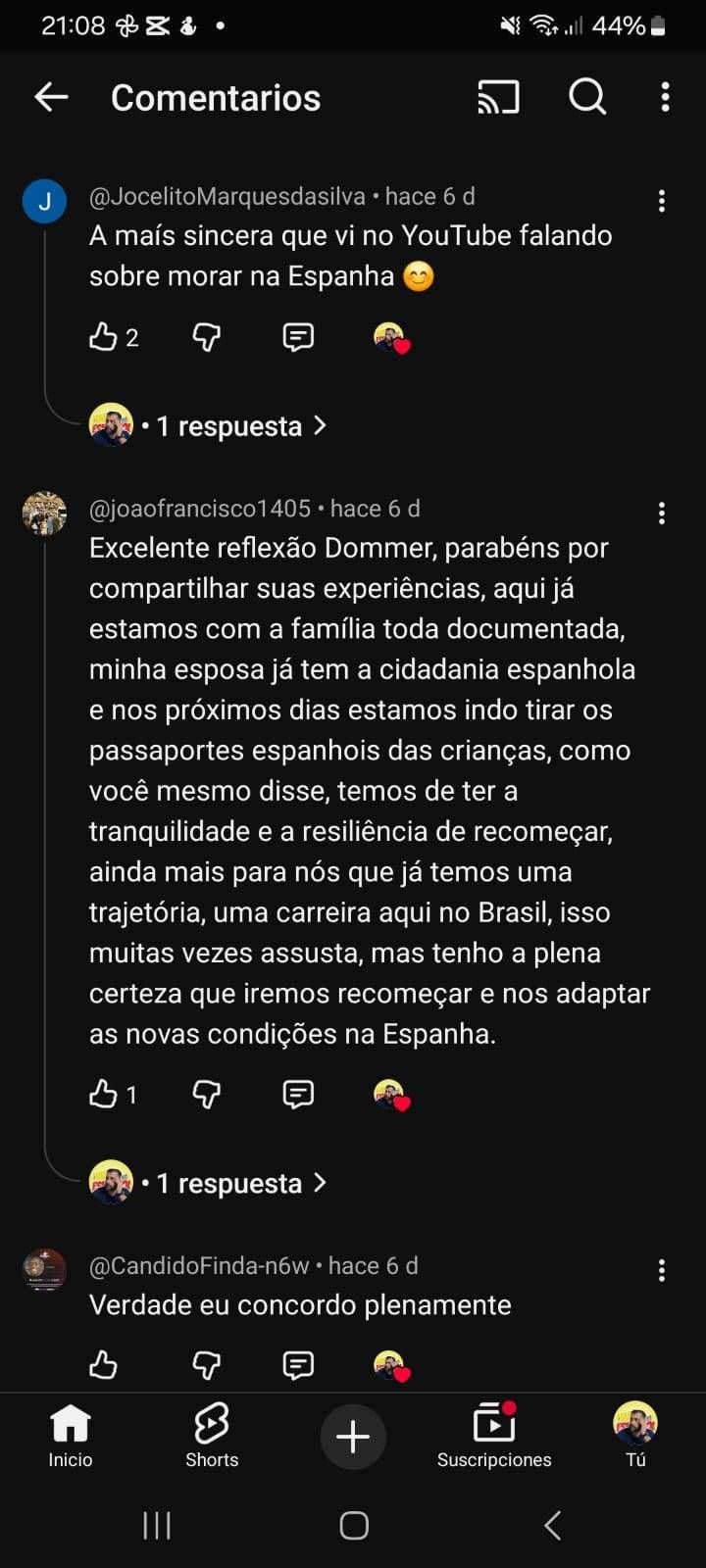
Task: Like JocelitoMarquesdasilva's comment
Action: pos(103,337)
